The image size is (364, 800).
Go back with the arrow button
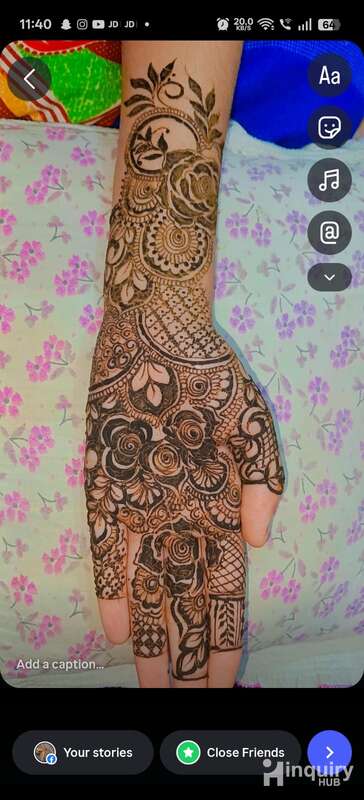click(29, 79)
